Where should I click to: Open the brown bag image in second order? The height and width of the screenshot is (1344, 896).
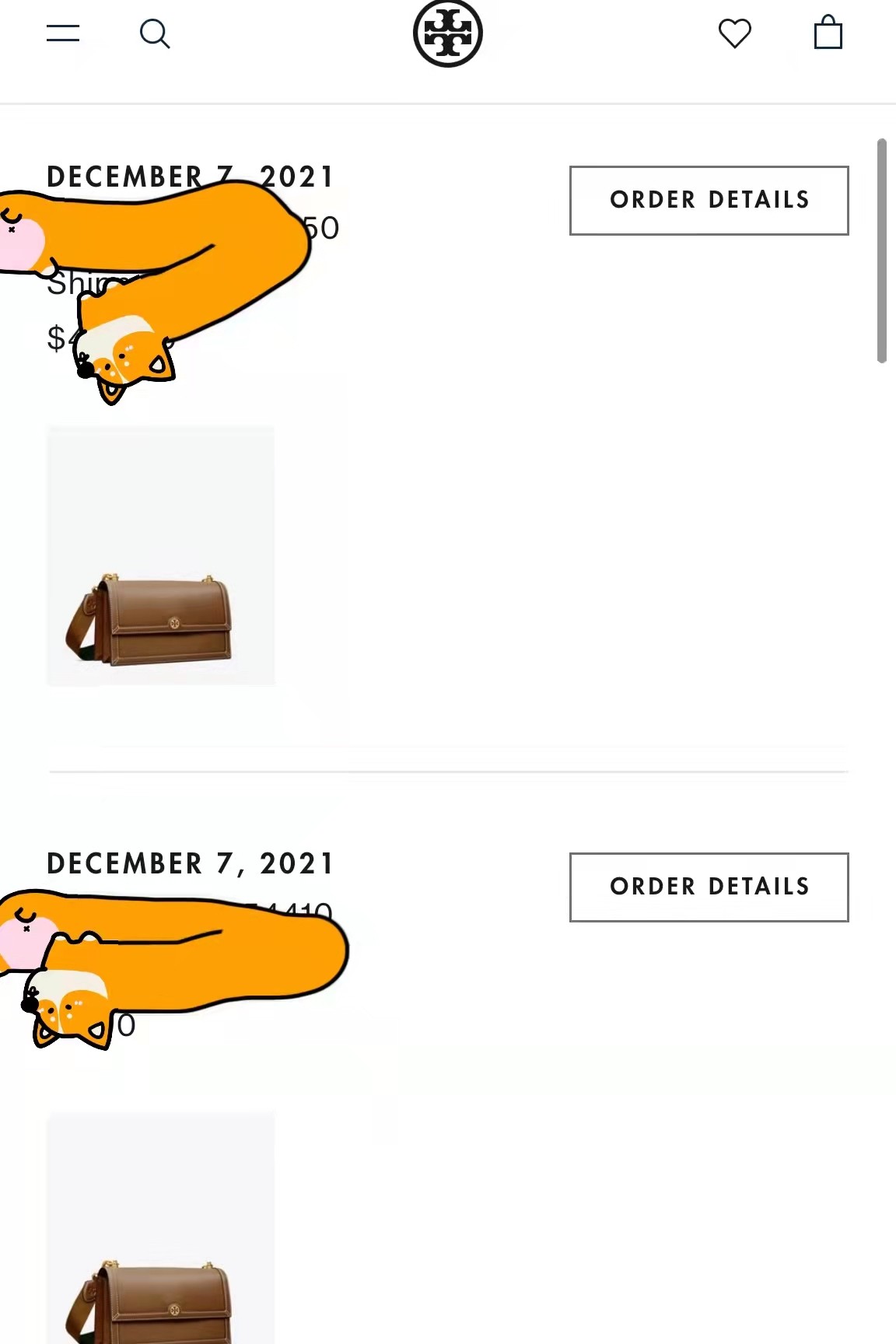(160, 1229)
